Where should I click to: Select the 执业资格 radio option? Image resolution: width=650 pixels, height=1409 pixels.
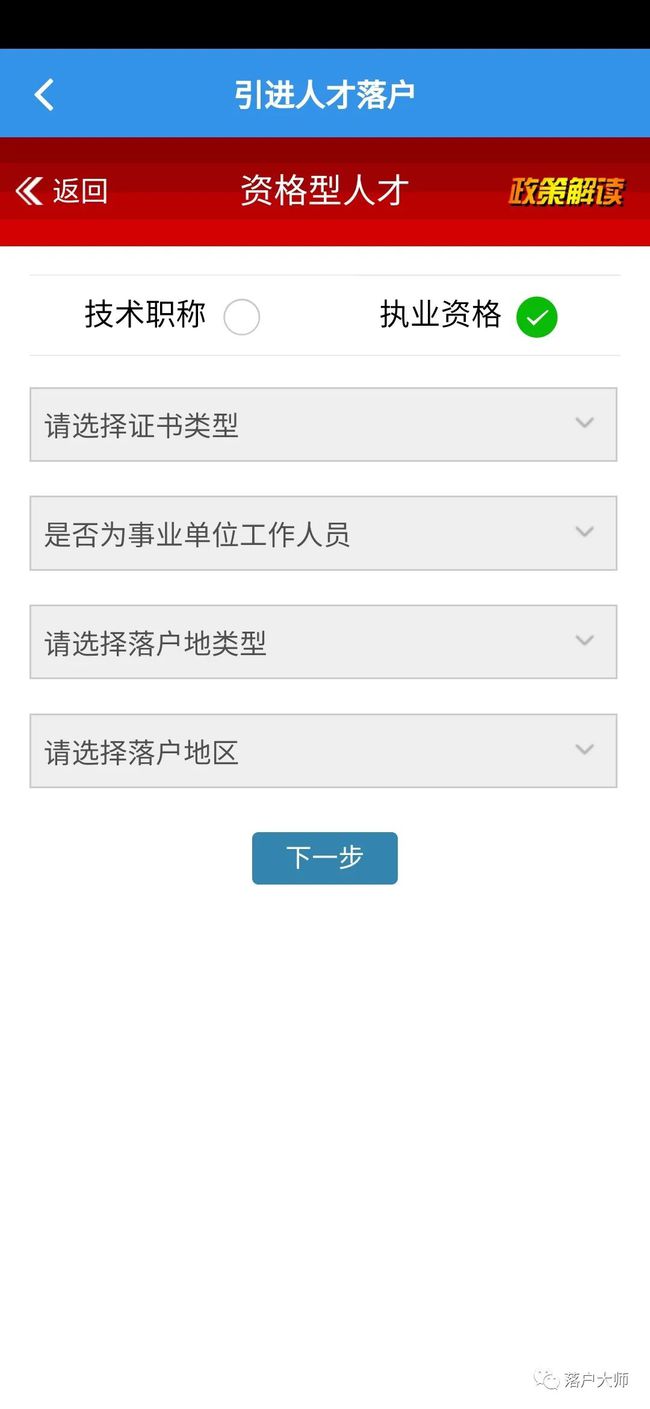[x=536, y=318]
